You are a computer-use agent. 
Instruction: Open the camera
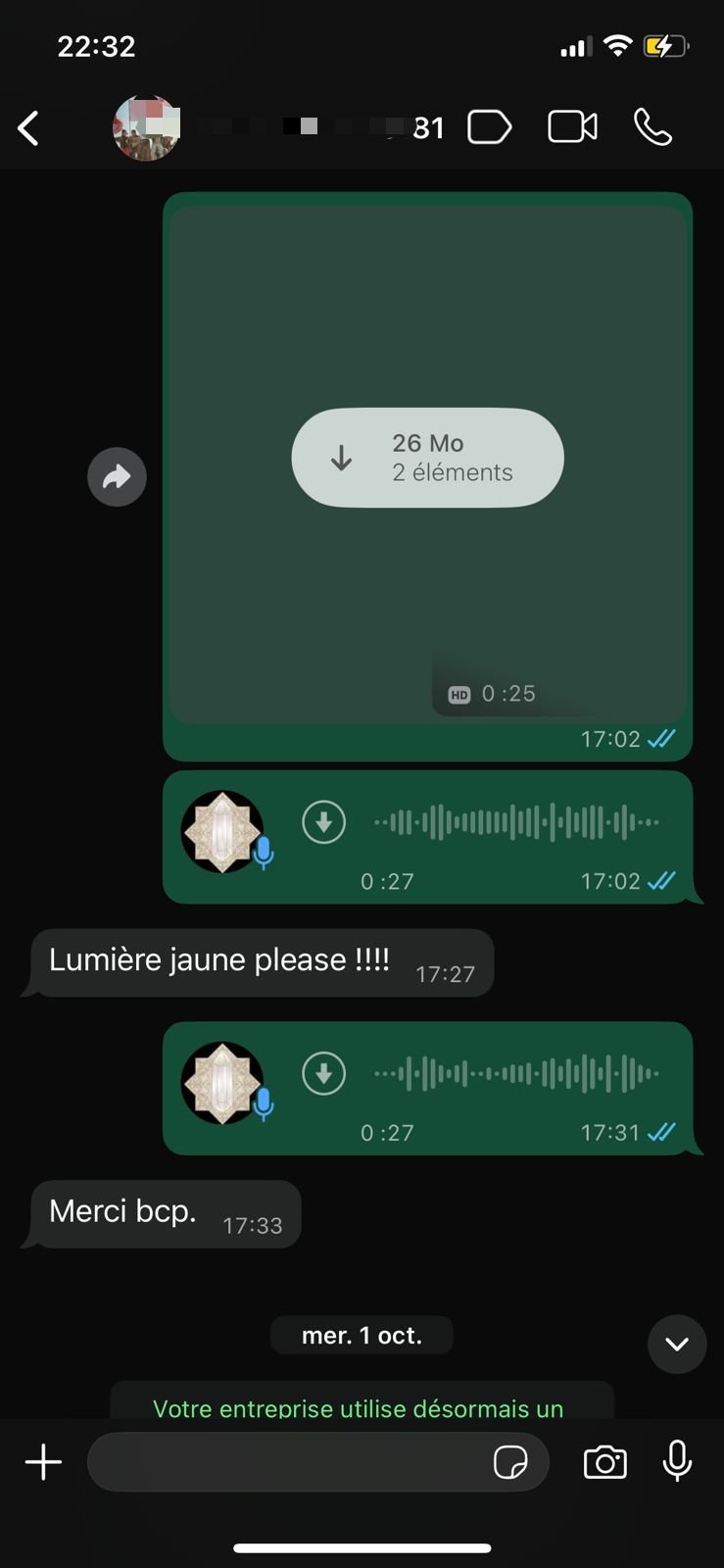604,1462
